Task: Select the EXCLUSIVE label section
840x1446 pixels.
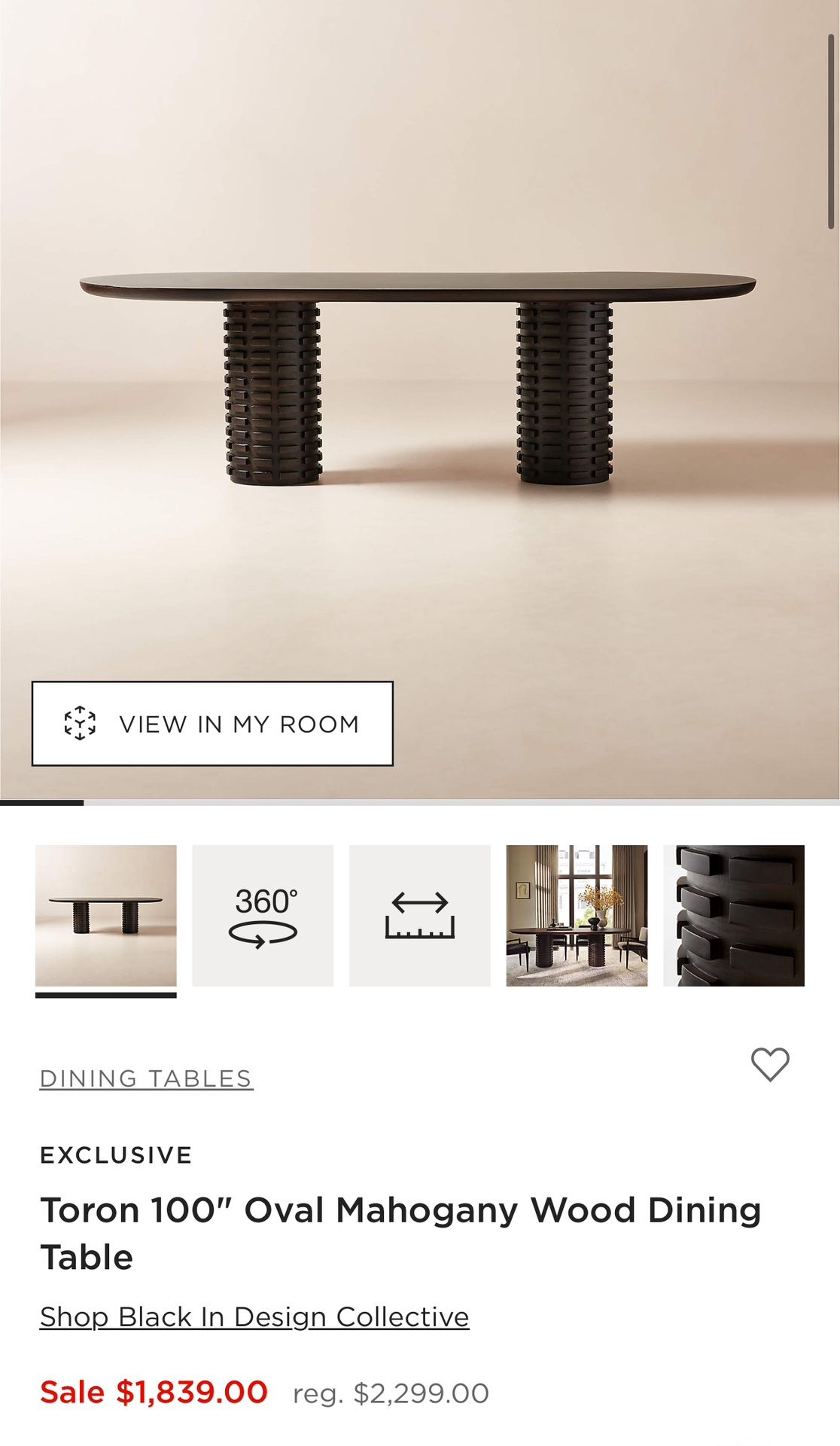Action: (117, 1155)
